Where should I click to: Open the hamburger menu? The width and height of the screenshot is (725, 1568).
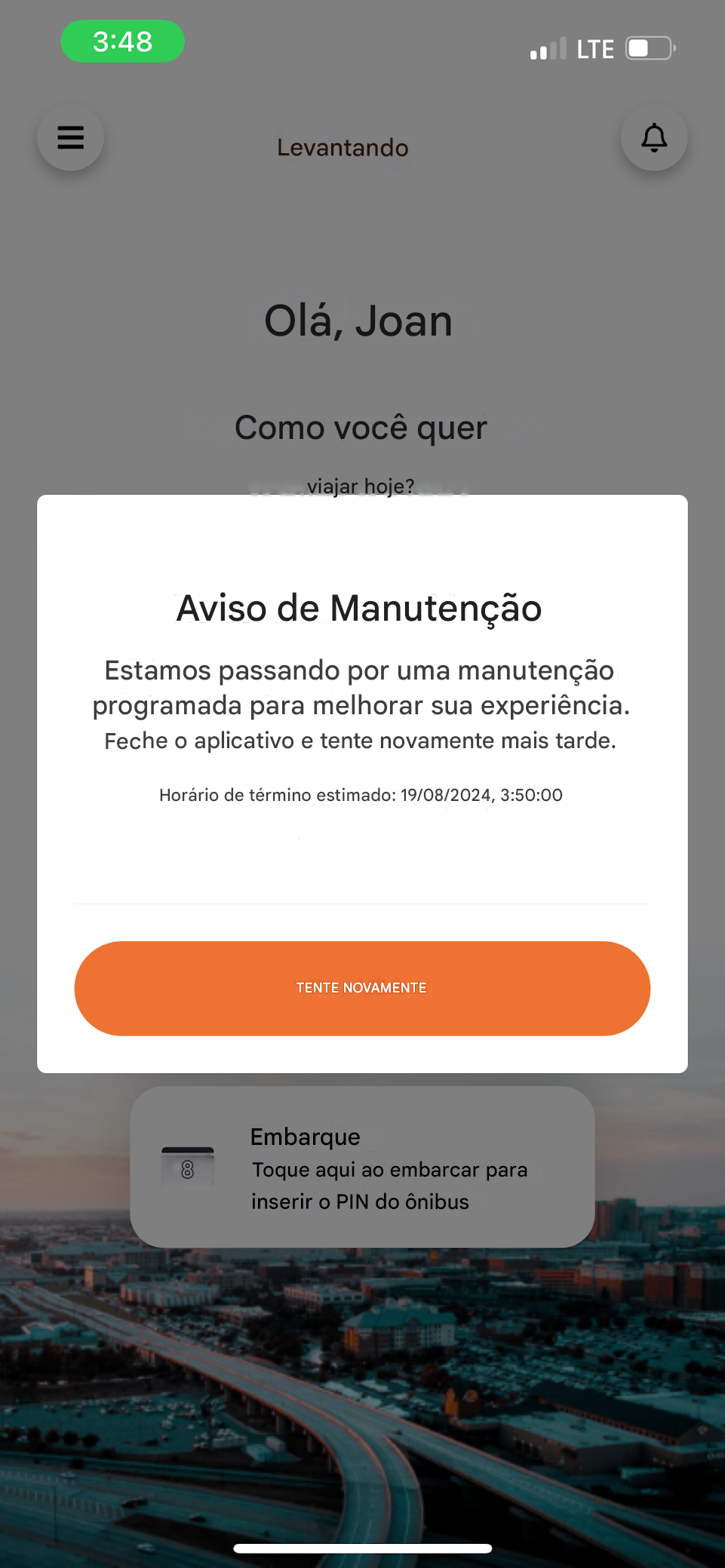click(x=71, y=138)
